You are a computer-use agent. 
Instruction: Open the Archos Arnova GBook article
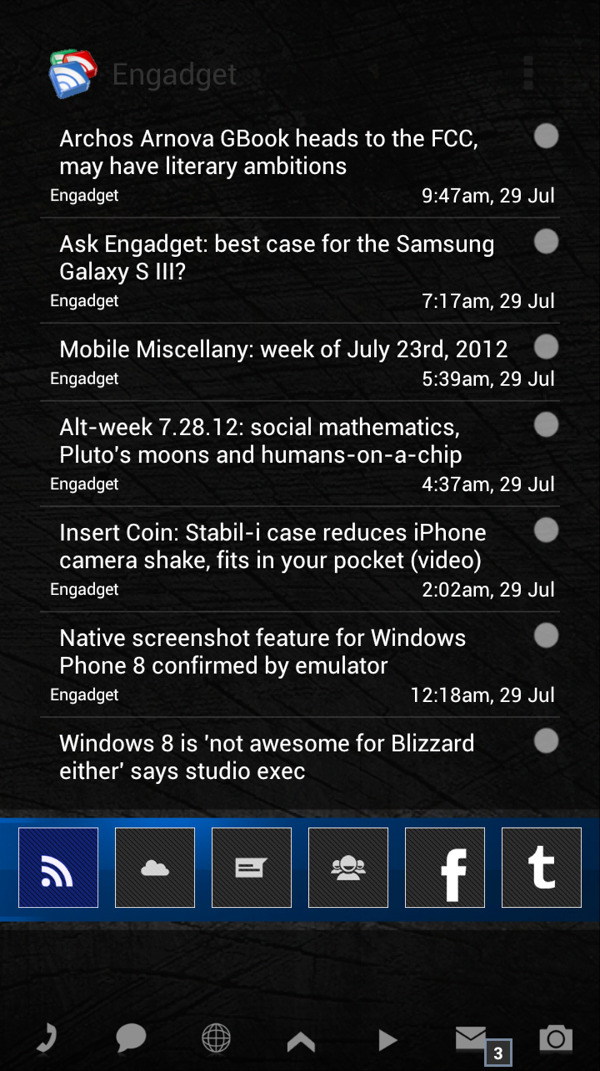point(270,153)
